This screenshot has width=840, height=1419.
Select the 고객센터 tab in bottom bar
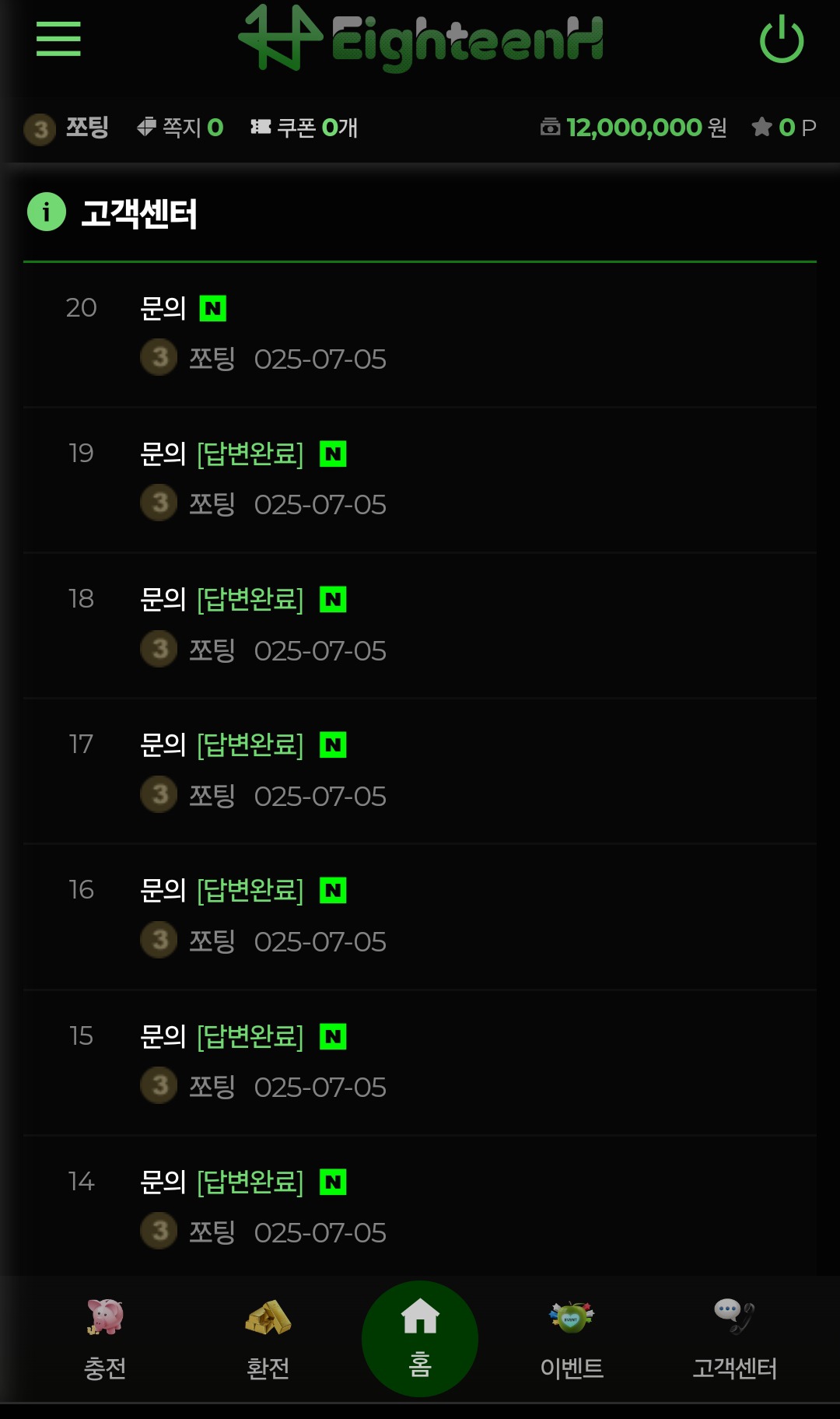(734, 1340)
